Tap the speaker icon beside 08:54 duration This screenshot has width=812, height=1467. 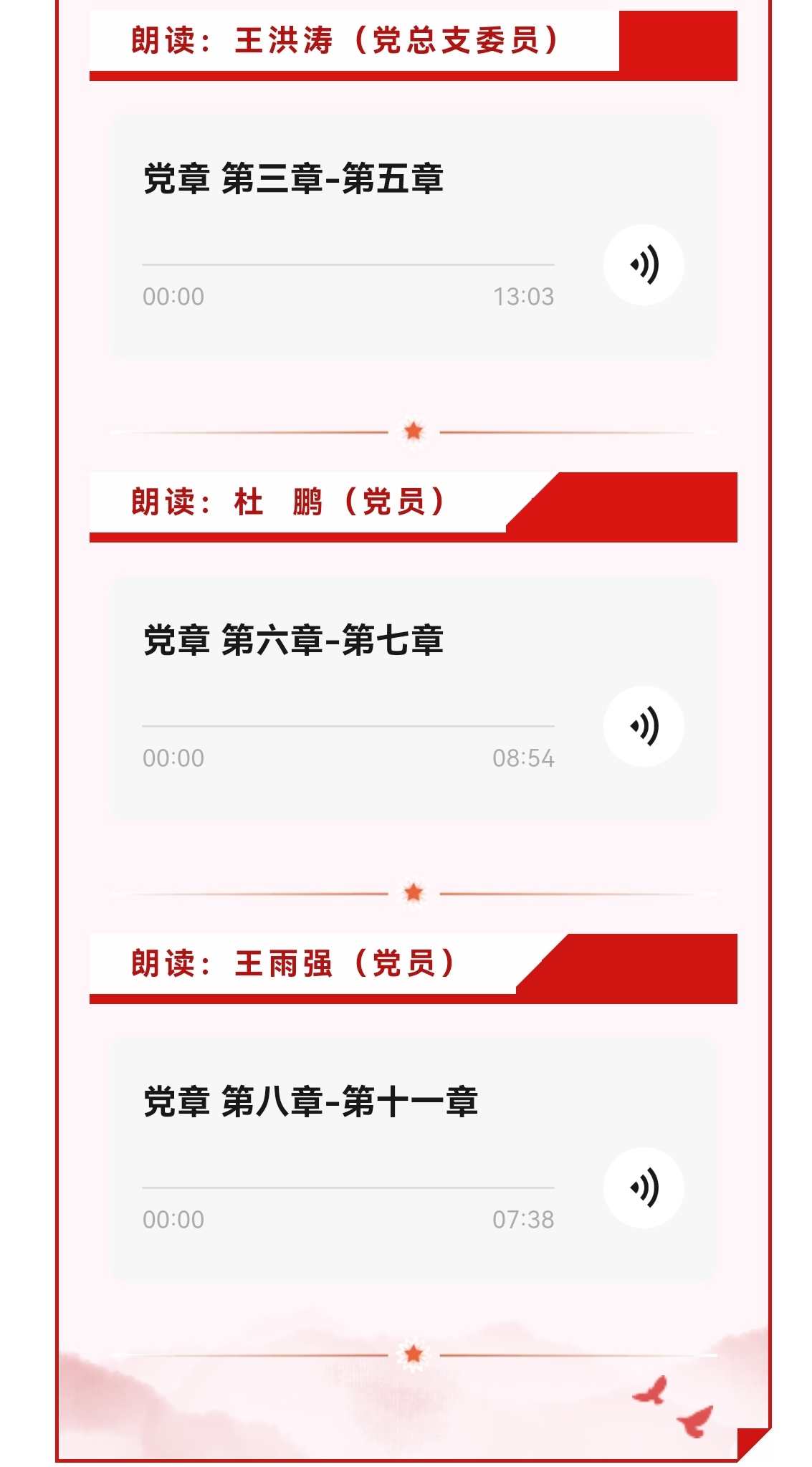(644, 725)
